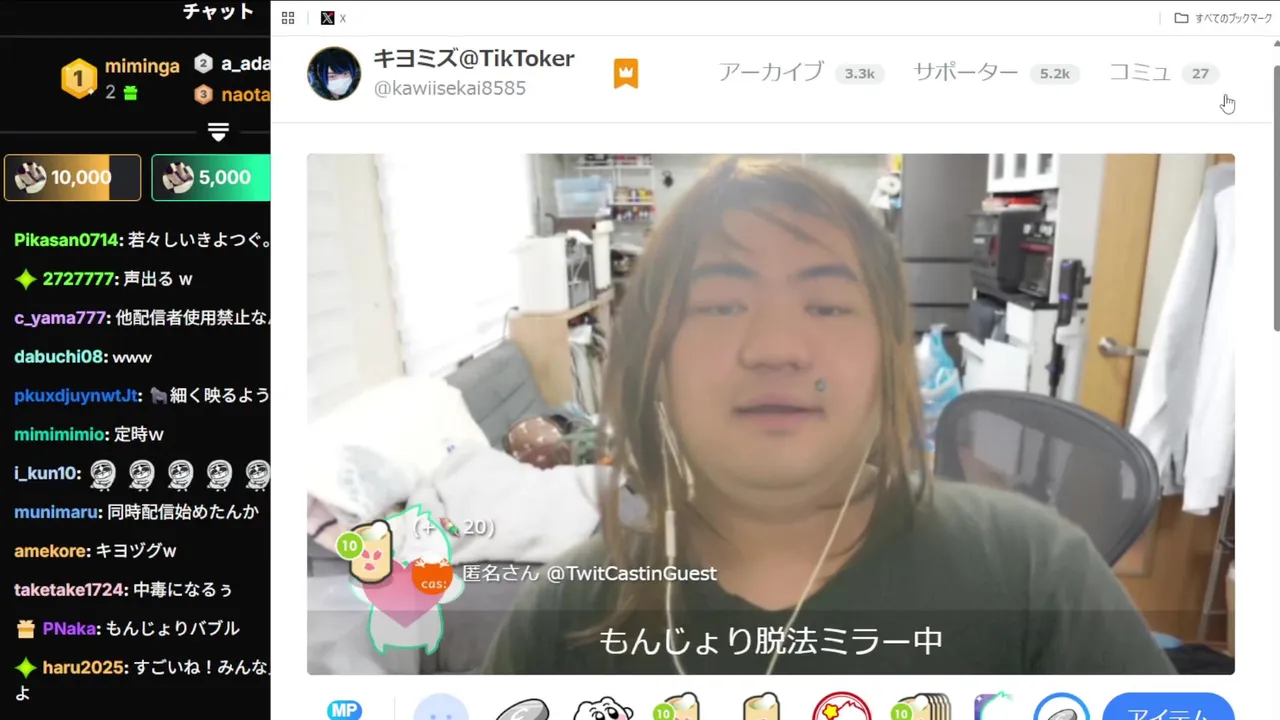Screen dimensions: 1280x720
Task: Open the 5,000 bits cheer pinned chip
Action: click(211, 178)
